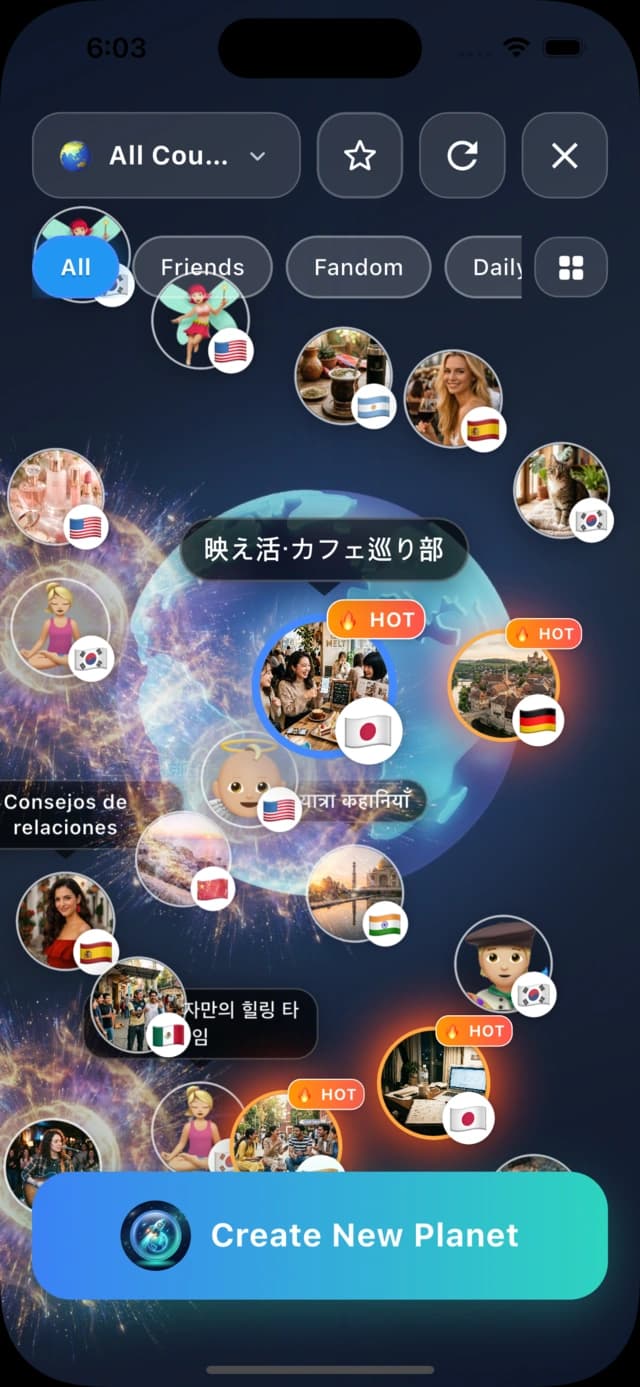Select the All filter chip

(76, 267)
